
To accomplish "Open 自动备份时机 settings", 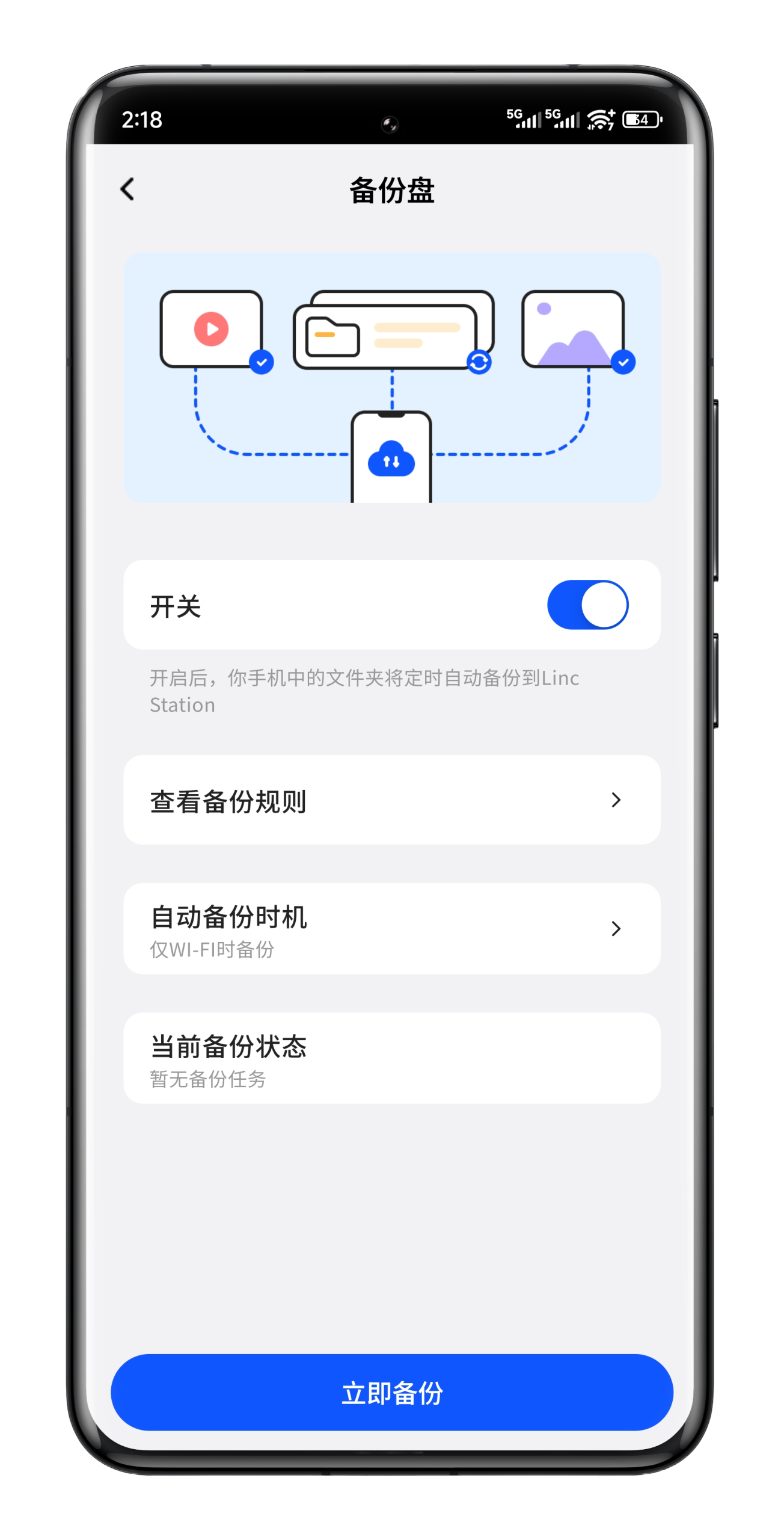I will 392,929.
